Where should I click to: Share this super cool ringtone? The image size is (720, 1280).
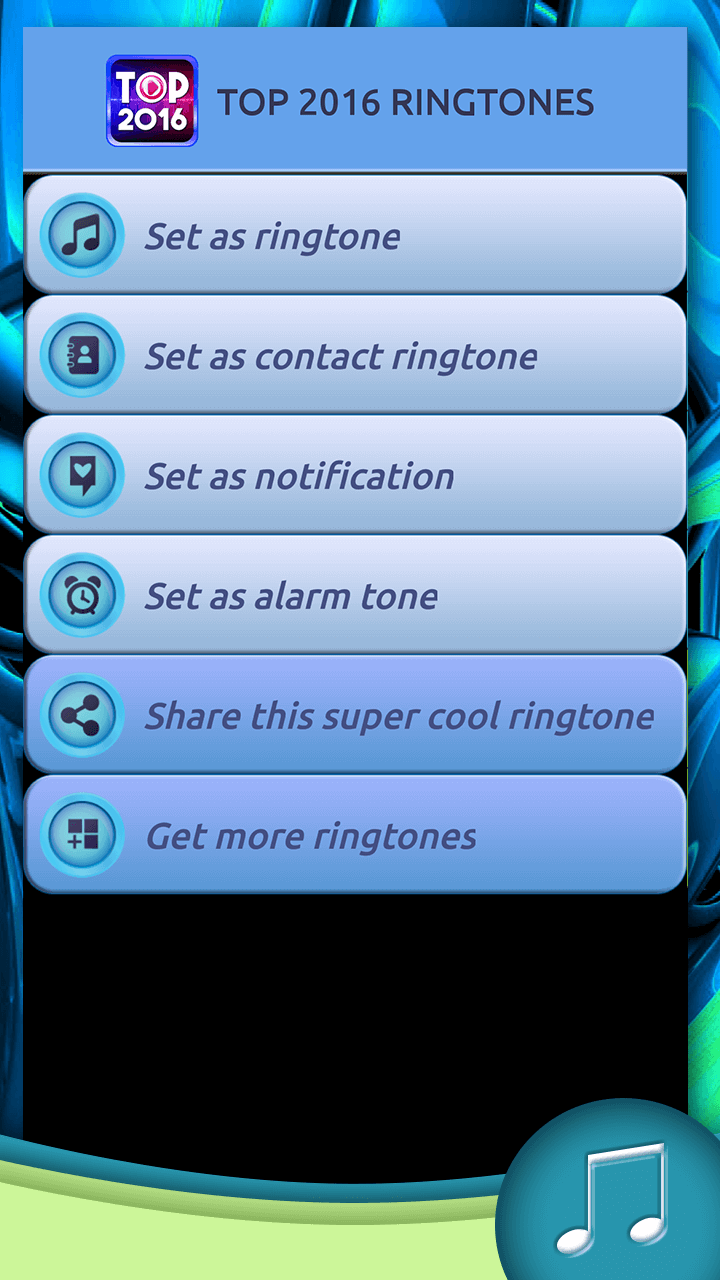pyautogui.click(x=355, y=715)
